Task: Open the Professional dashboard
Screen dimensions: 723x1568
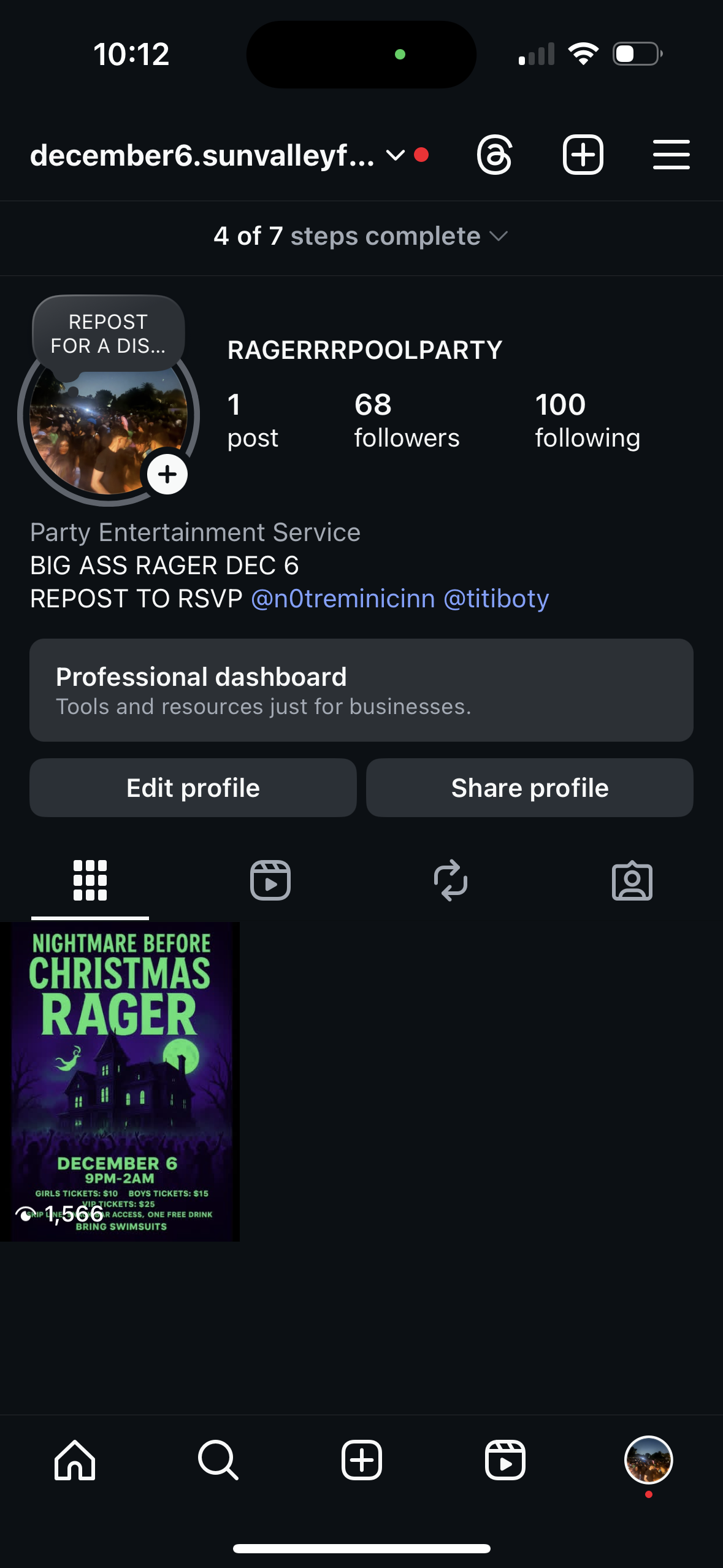Action: pos(361,690)
